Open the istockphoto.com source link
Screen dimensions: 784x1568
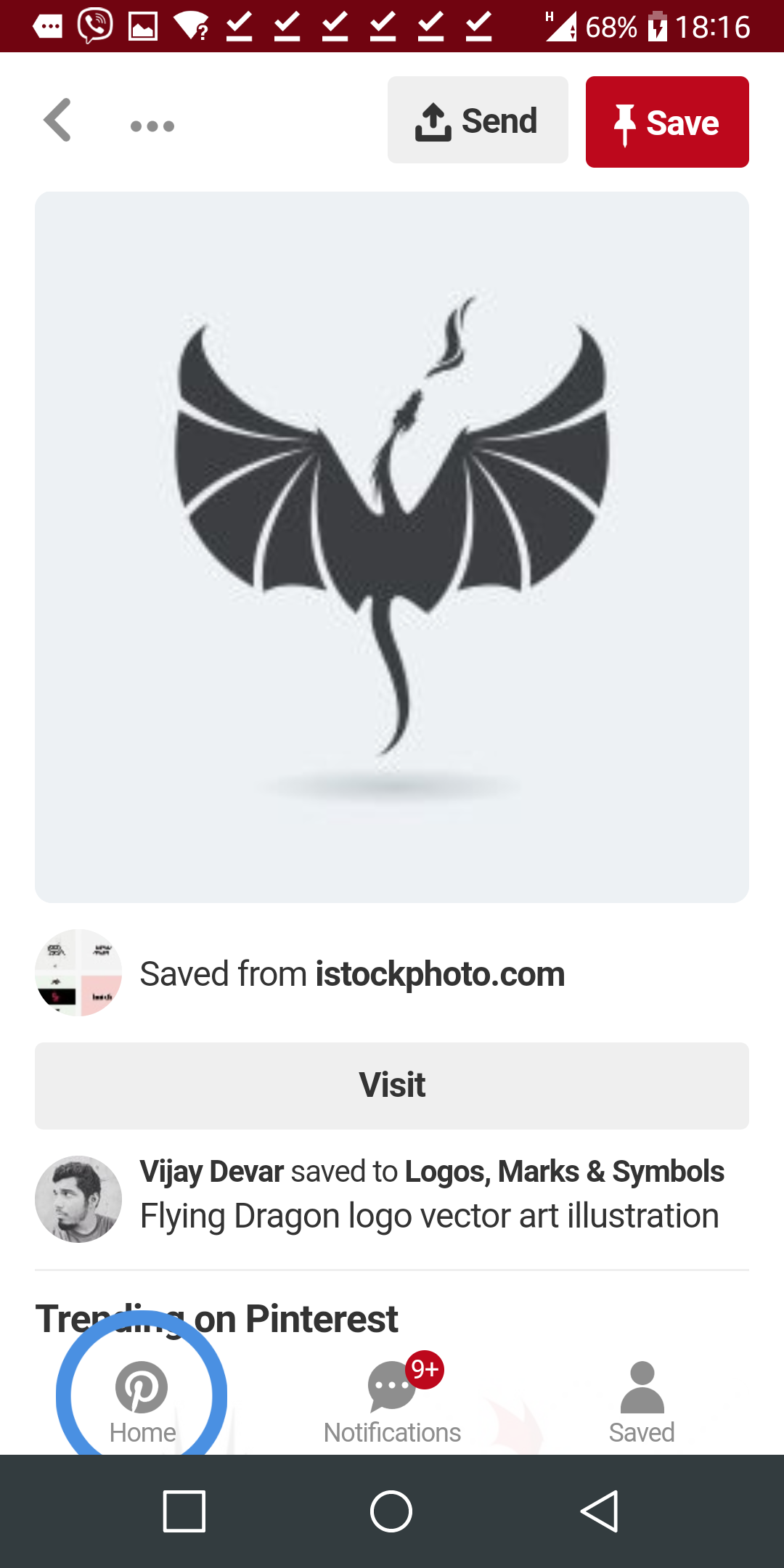(439, 974)
